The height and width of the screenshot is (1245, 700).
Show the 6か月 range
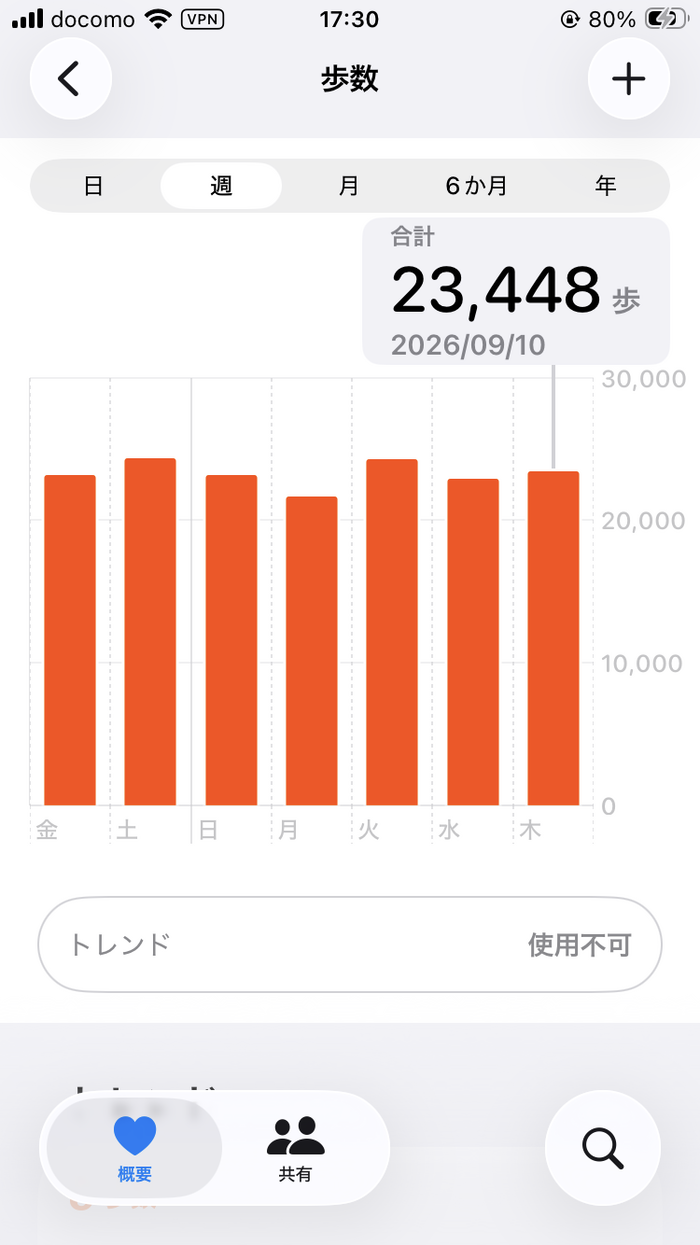(476, 186)
